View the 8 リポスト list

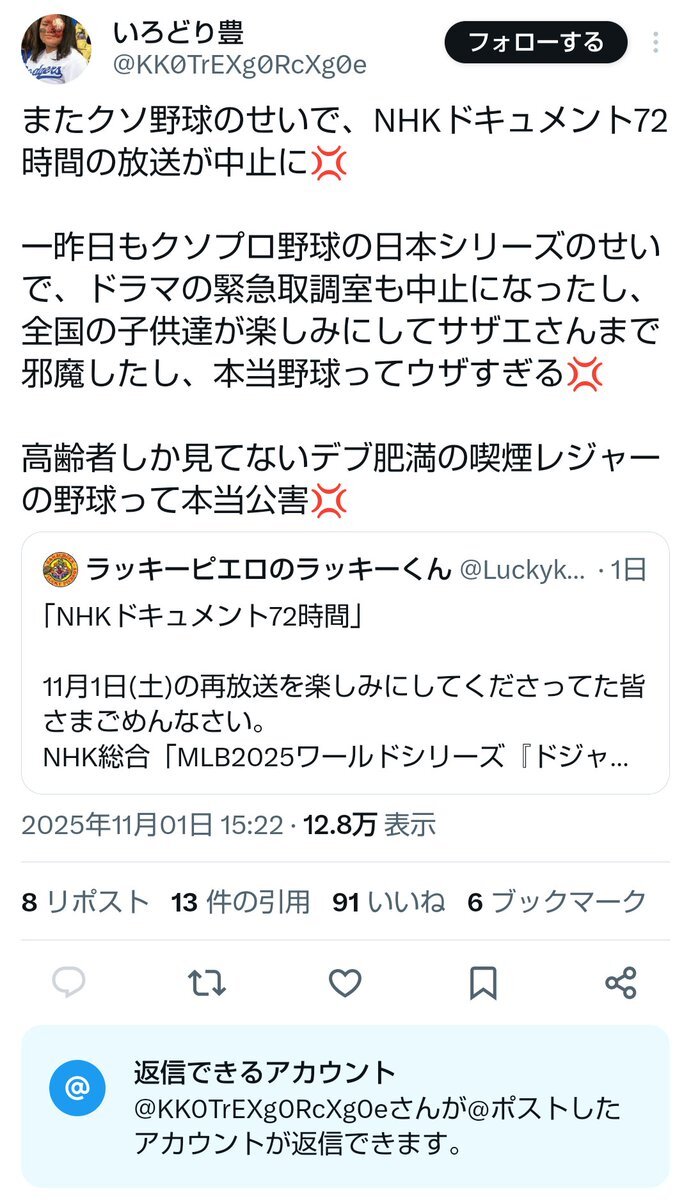coord(85,902)
